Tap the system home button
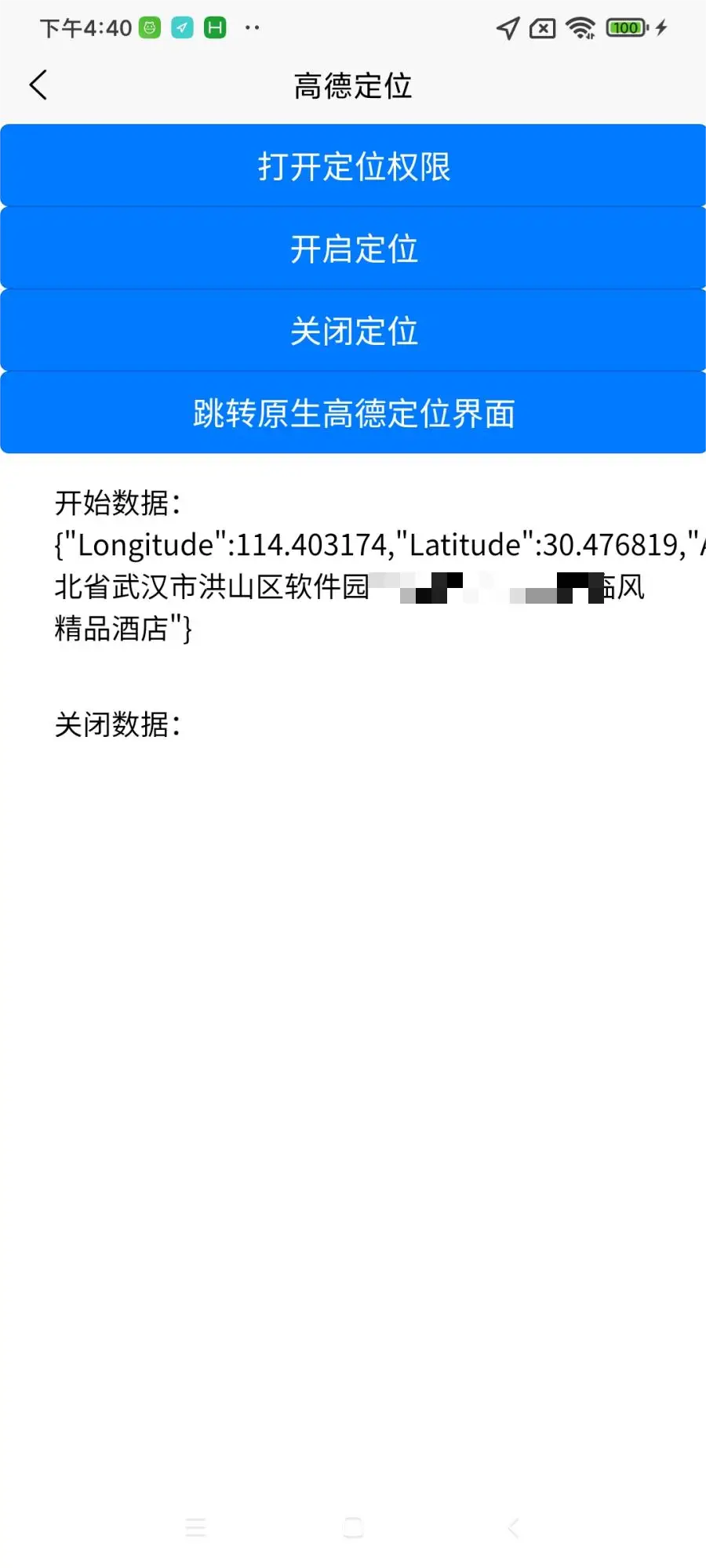 click(353, 1527)
